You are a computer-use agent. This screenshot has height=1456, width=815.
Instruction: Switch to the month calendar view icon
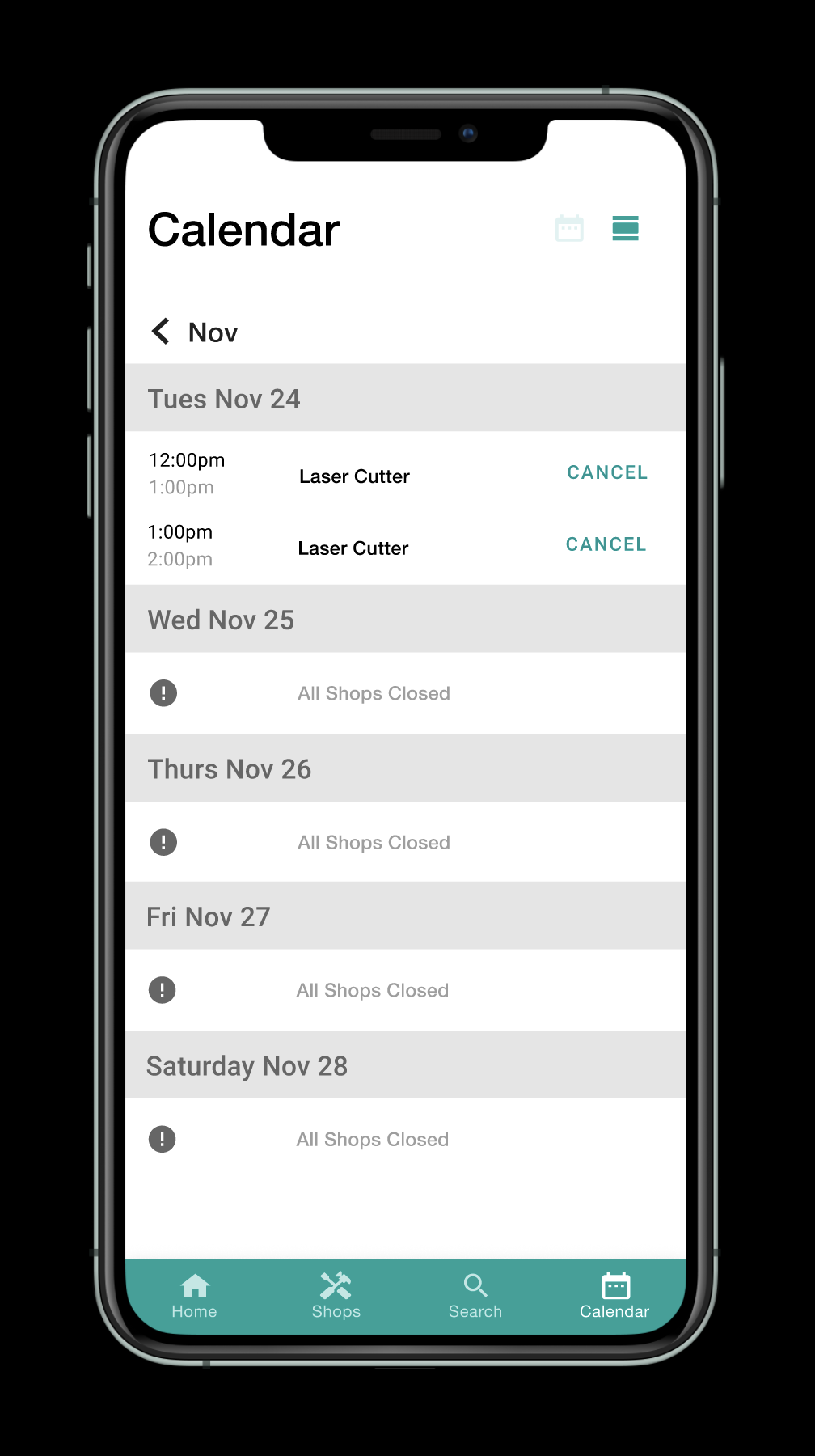click(x=569, y=228)
